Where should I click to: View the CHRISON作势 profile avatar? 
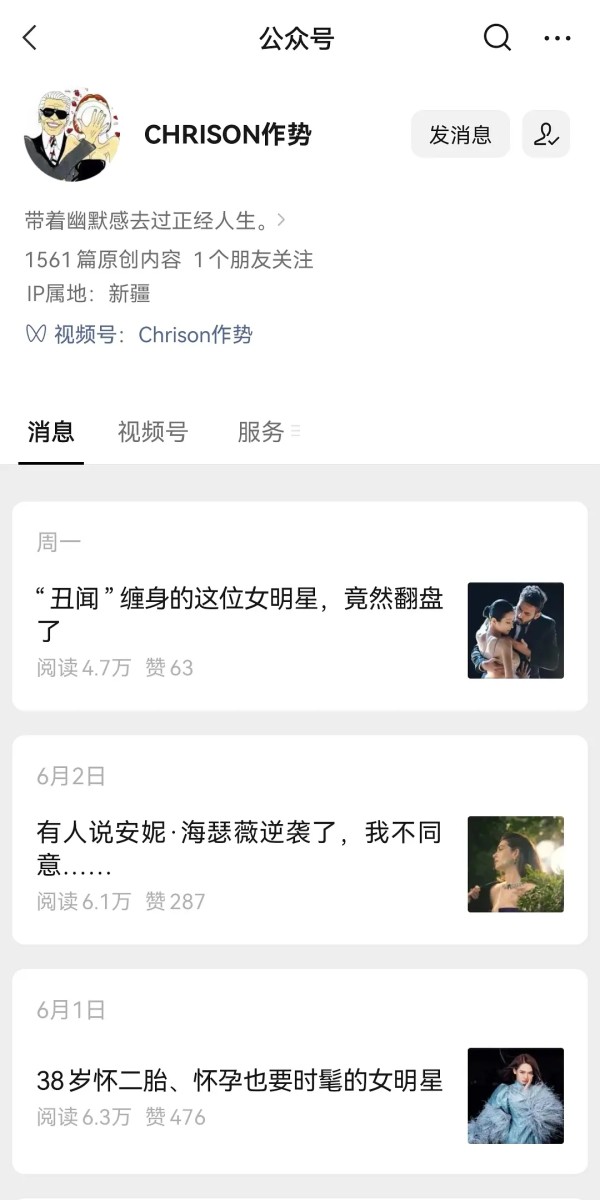[72, 134]
